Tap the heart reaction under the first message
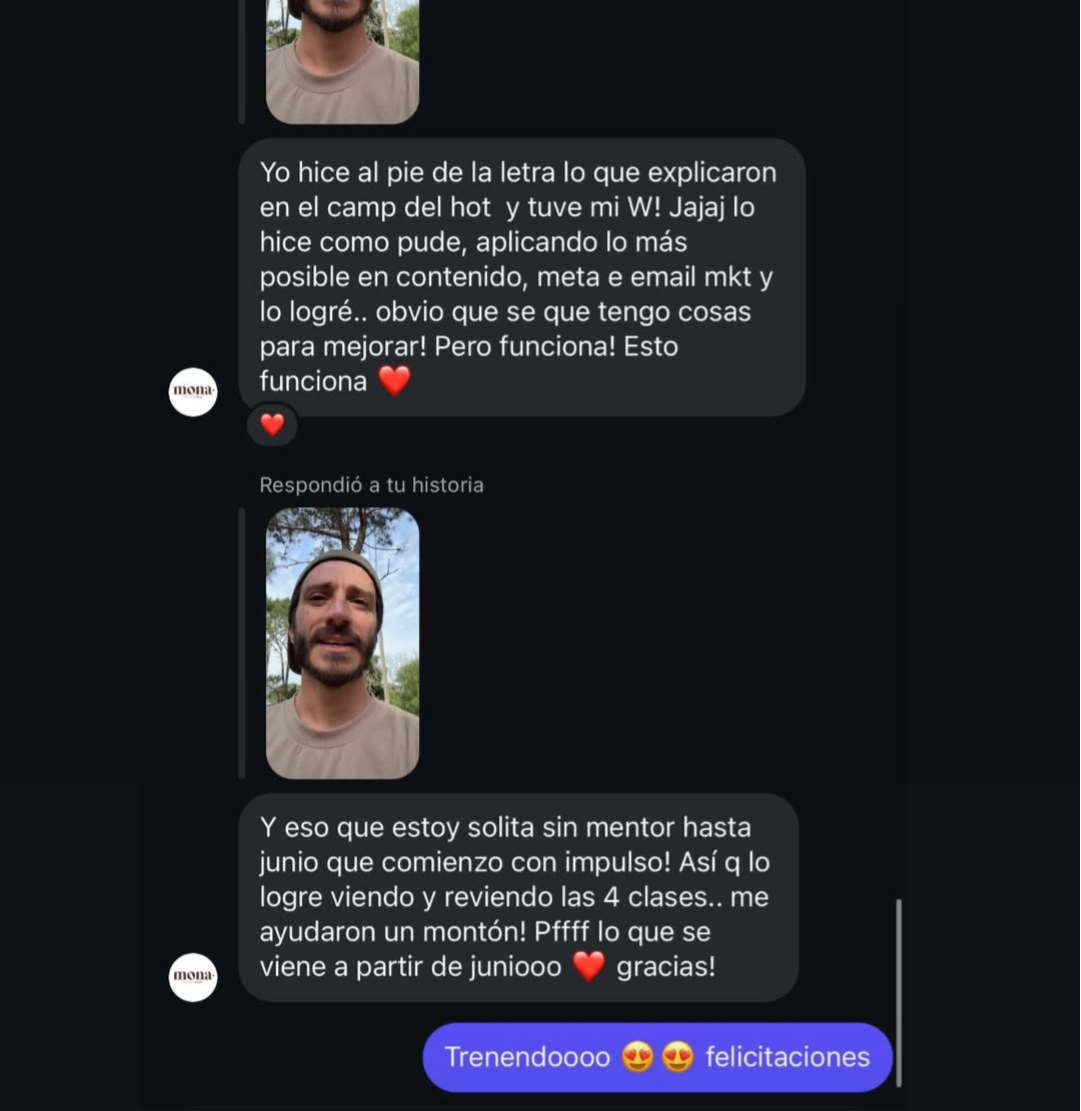Screen dimensions: 1081x1111 [272, 424]
